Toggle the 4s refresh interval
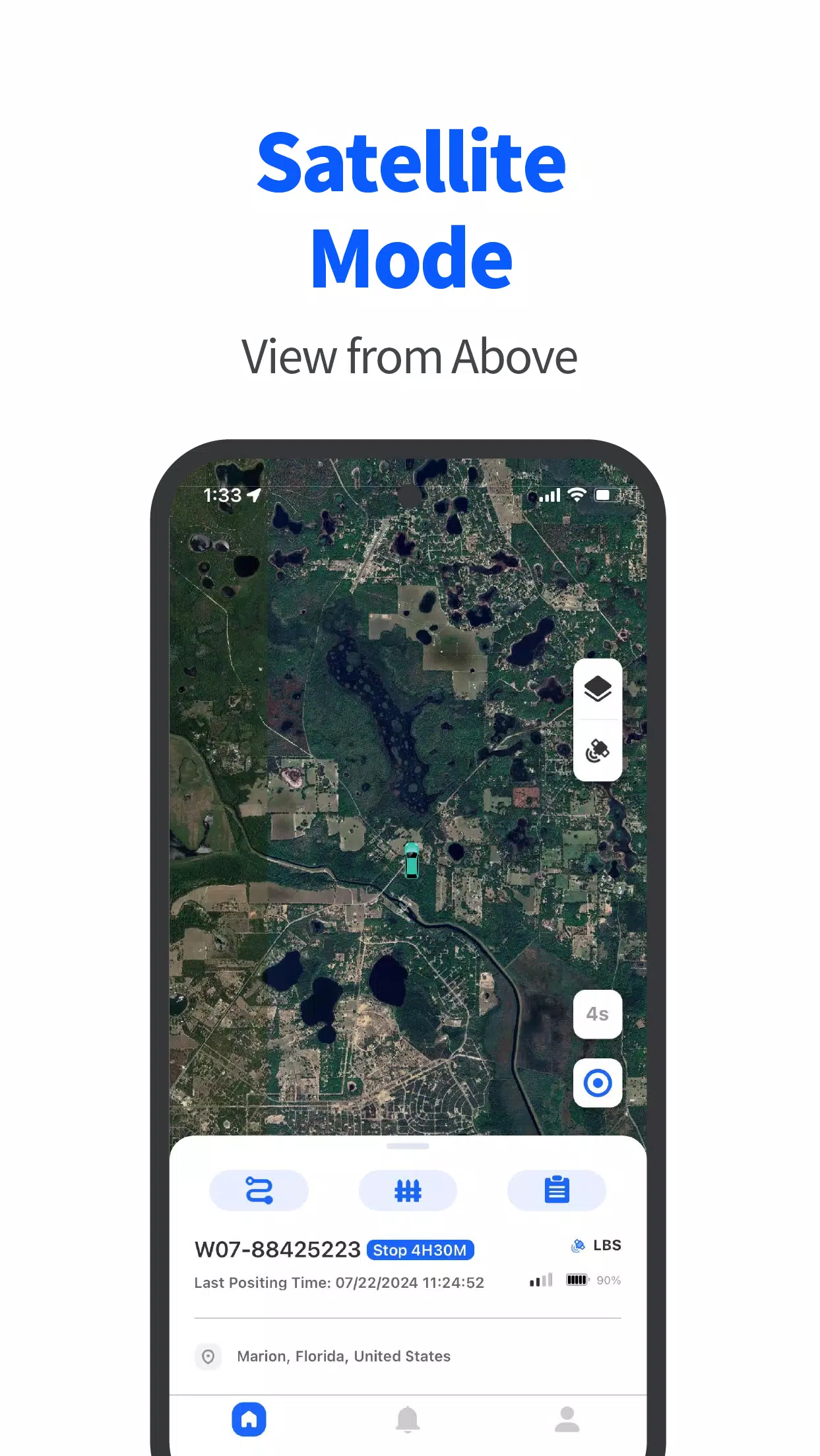The height and width of the screenshot is (1456, 820). coord(598,1015)
